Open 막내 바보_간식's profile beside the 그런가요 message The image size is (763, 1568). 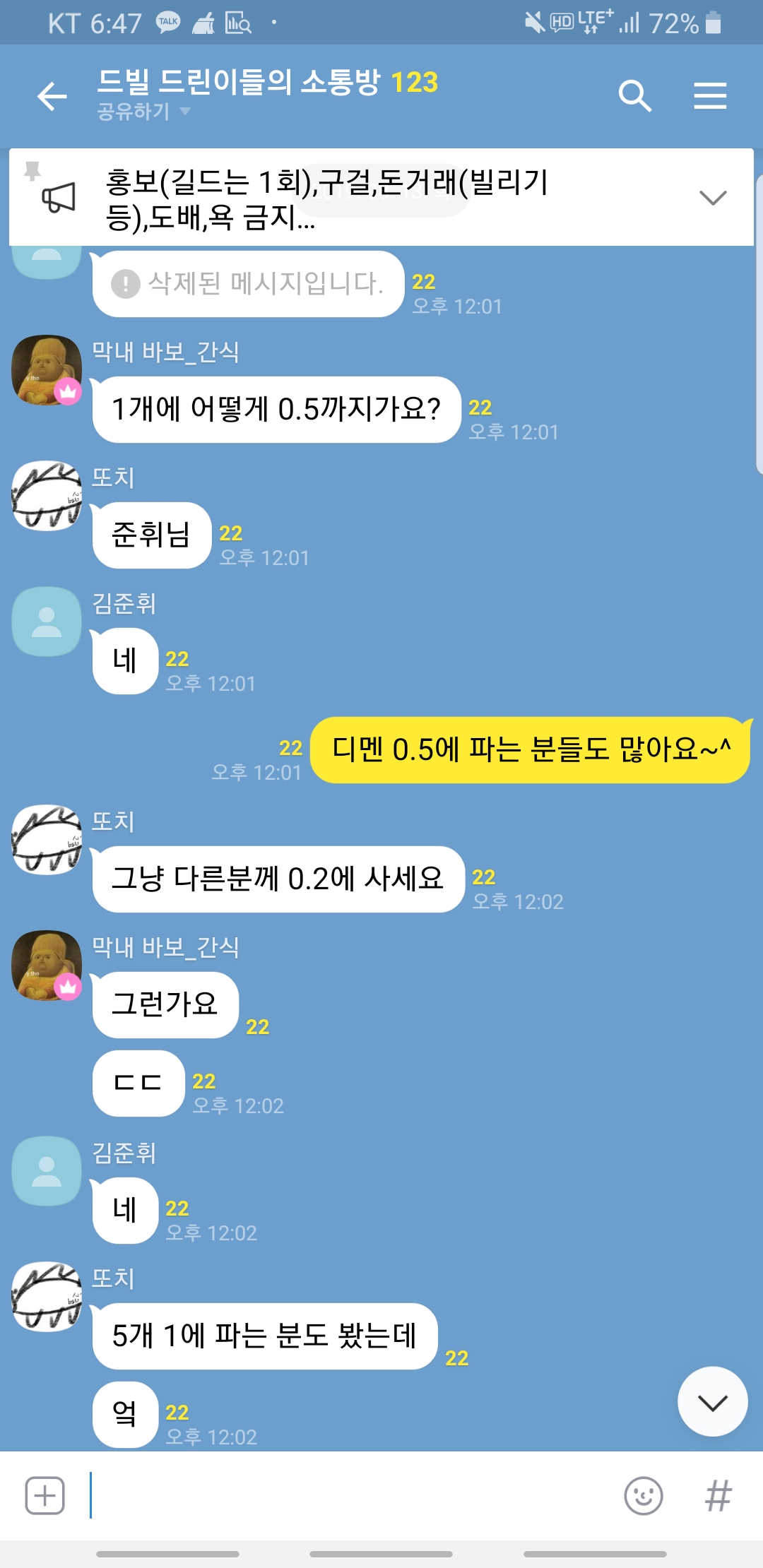click(47, 966)
